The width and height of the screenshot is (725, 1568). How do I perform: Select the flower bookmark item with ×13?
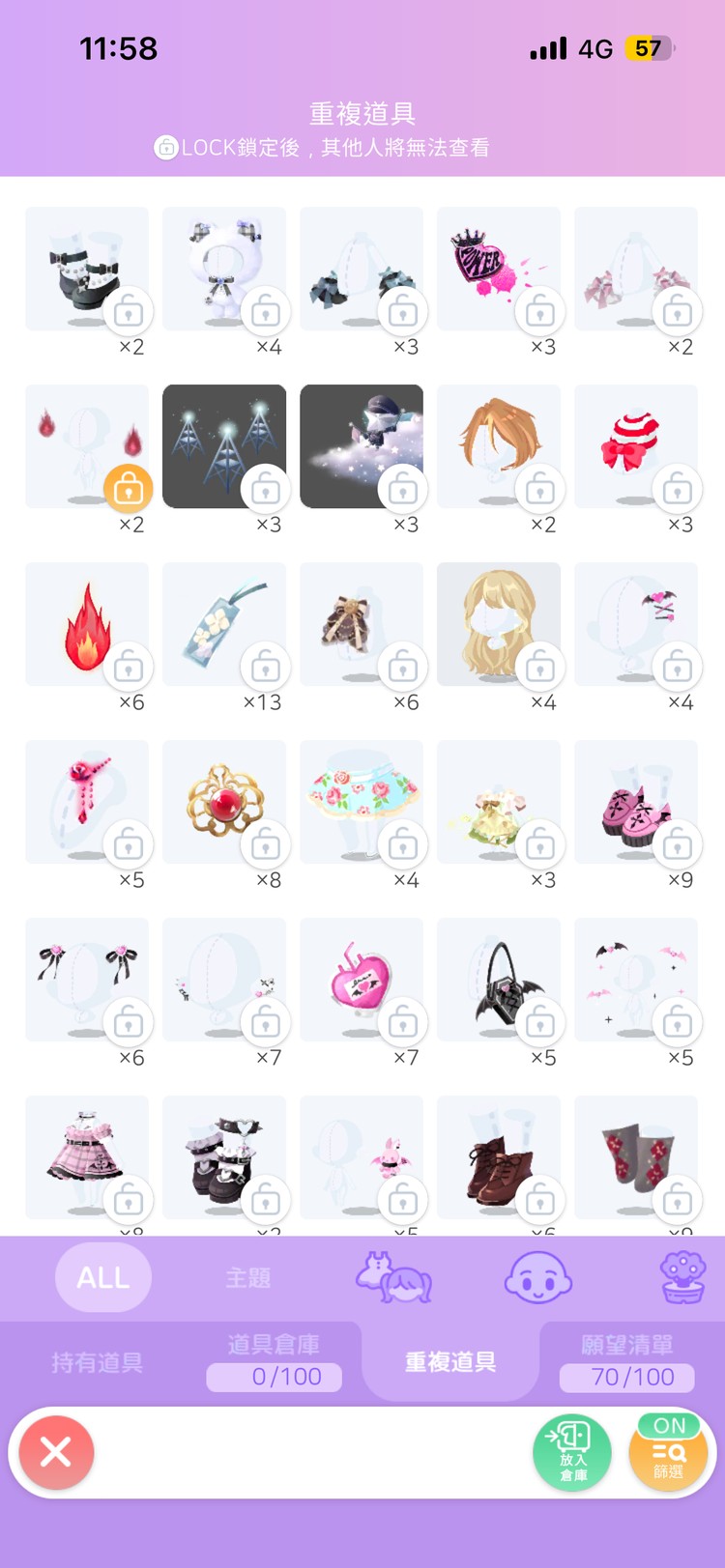pos(223,624)
